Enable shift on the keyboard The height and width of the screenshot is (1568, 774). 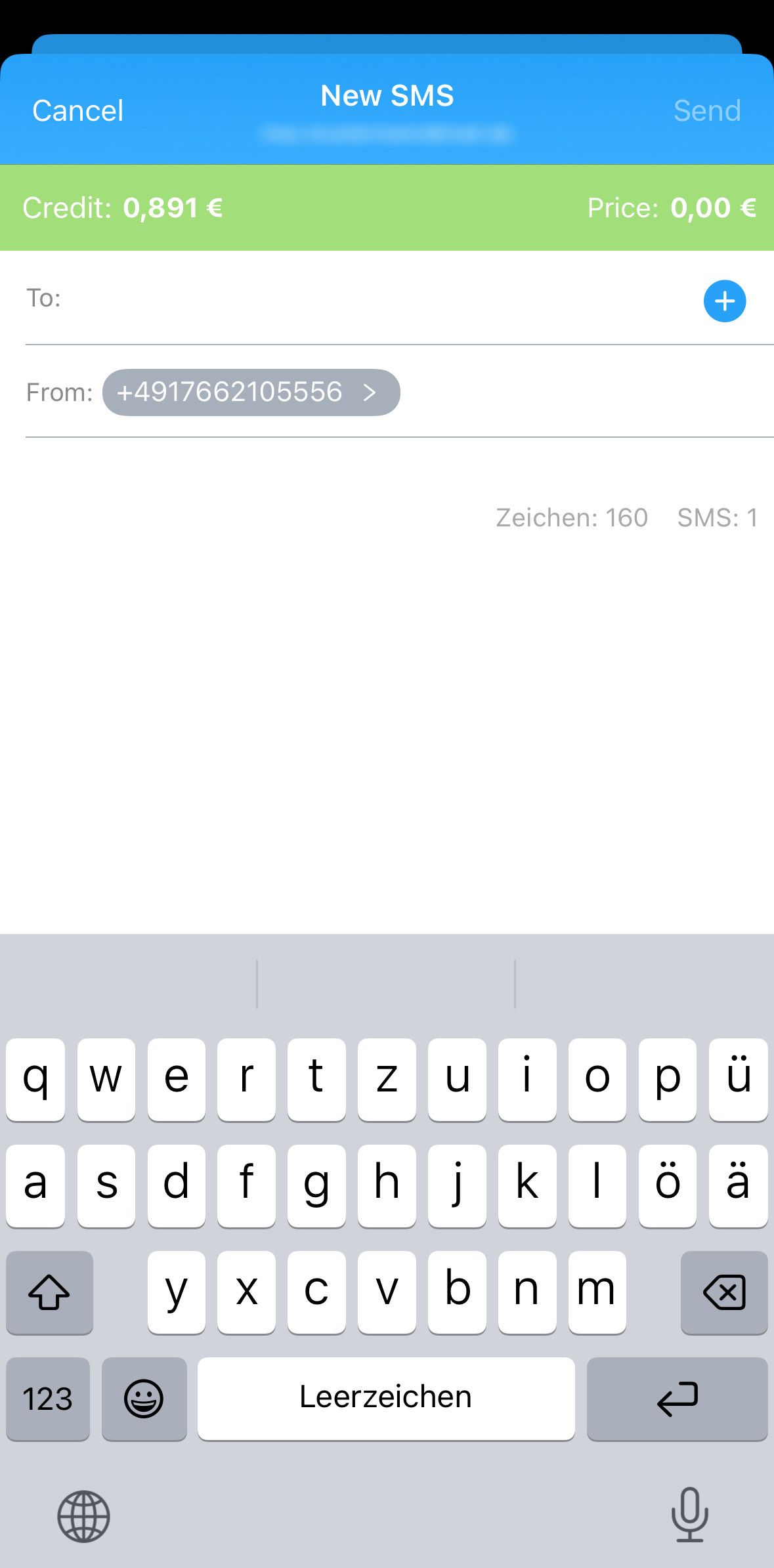click(x=49, y=1292)
